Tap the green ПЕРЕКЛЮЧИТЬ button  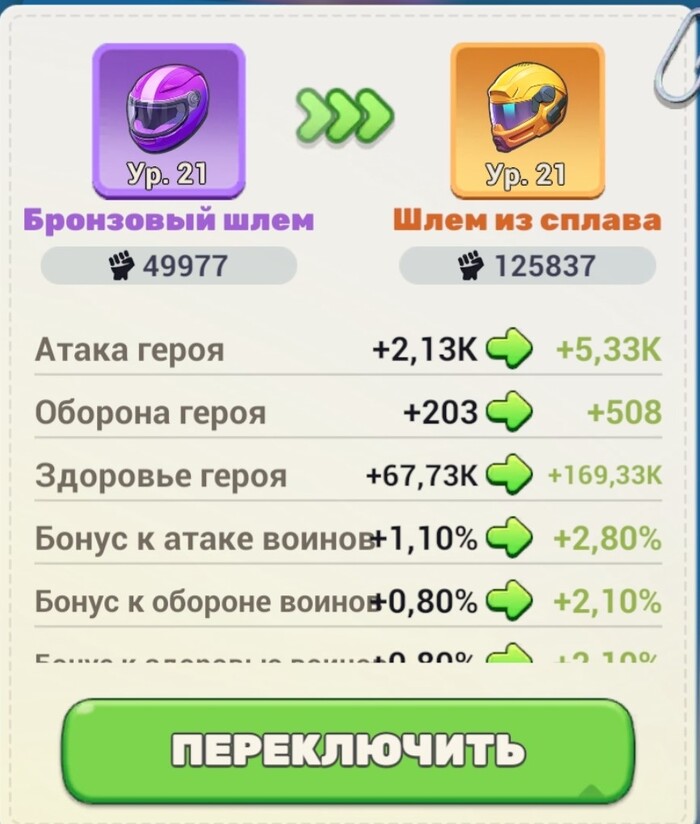pyautogui.click(x=348, y=750)
